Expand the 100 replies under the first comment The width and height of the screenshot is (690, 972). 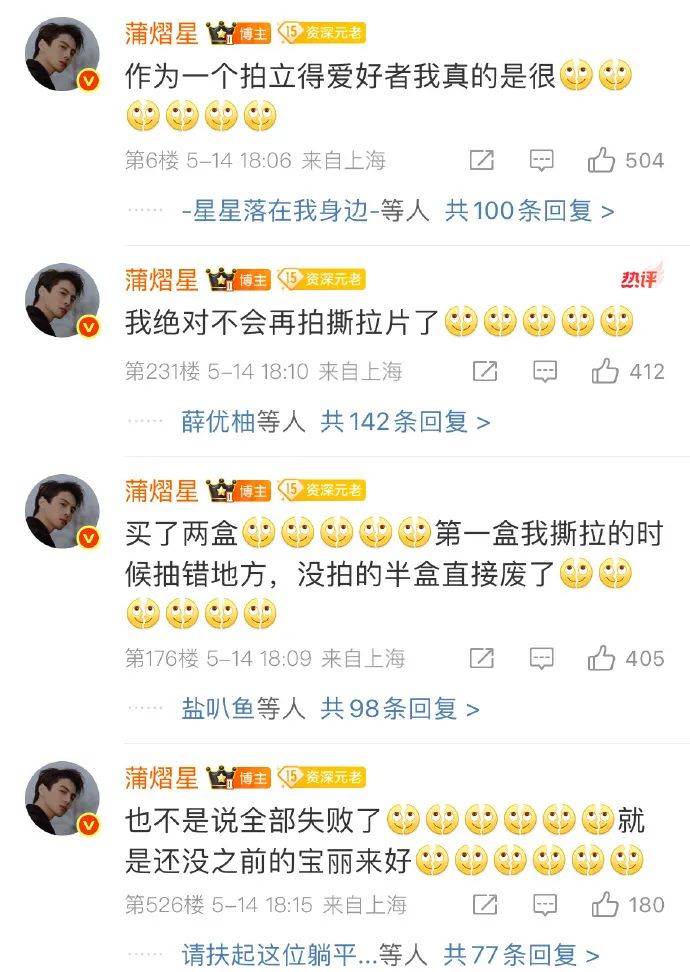[x=529, y=211]
